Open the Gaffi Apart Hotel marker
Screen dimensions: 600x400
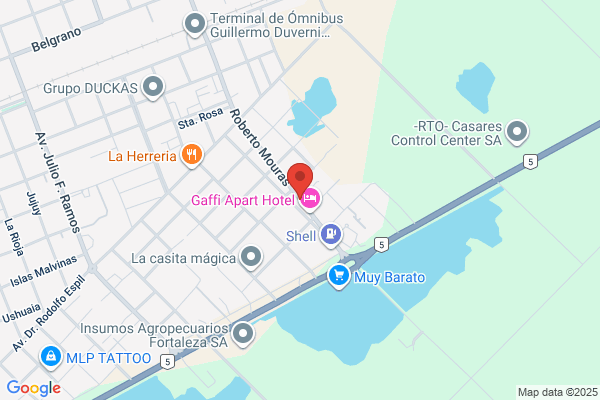pyautogui.click(x=310, y=199)
